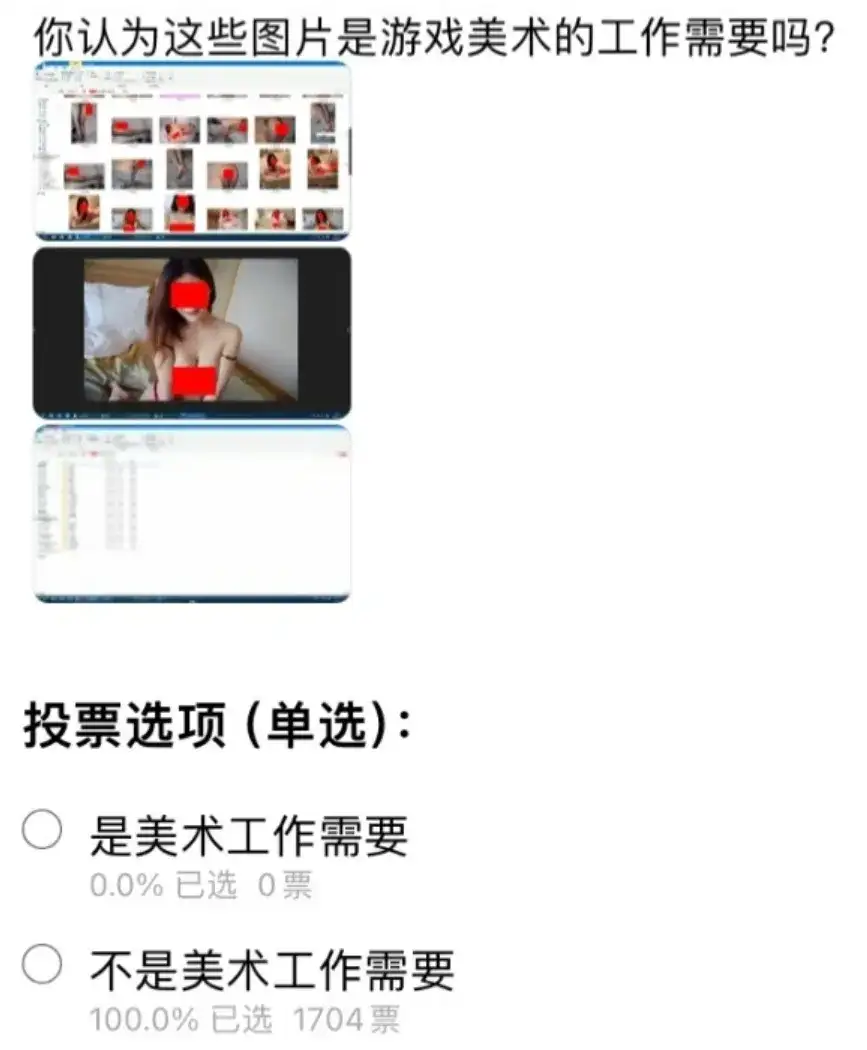Open the second image with dark background
This screenshot has width=867, height=1050.
192,332
